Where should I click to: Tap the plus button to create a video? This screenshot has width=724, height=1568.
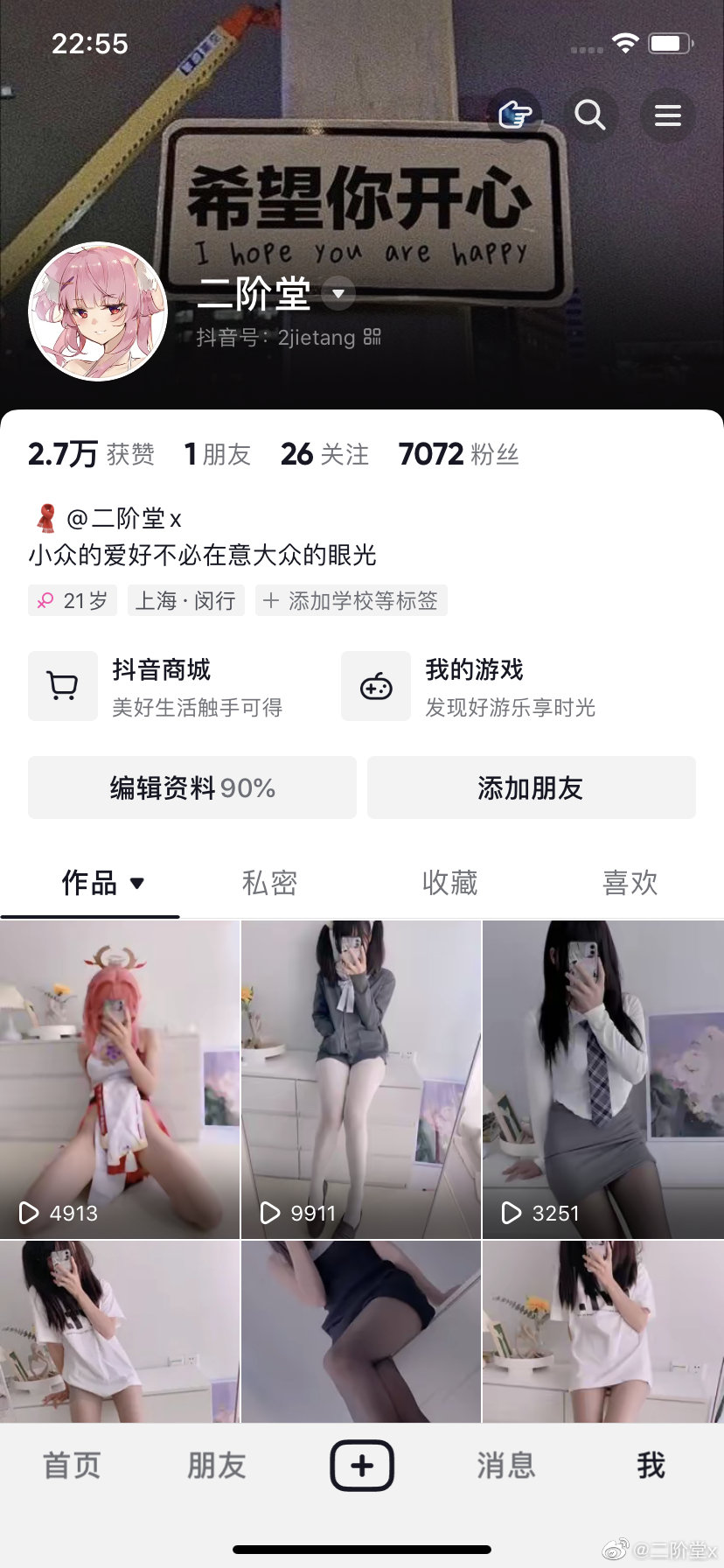(361, 1466)
